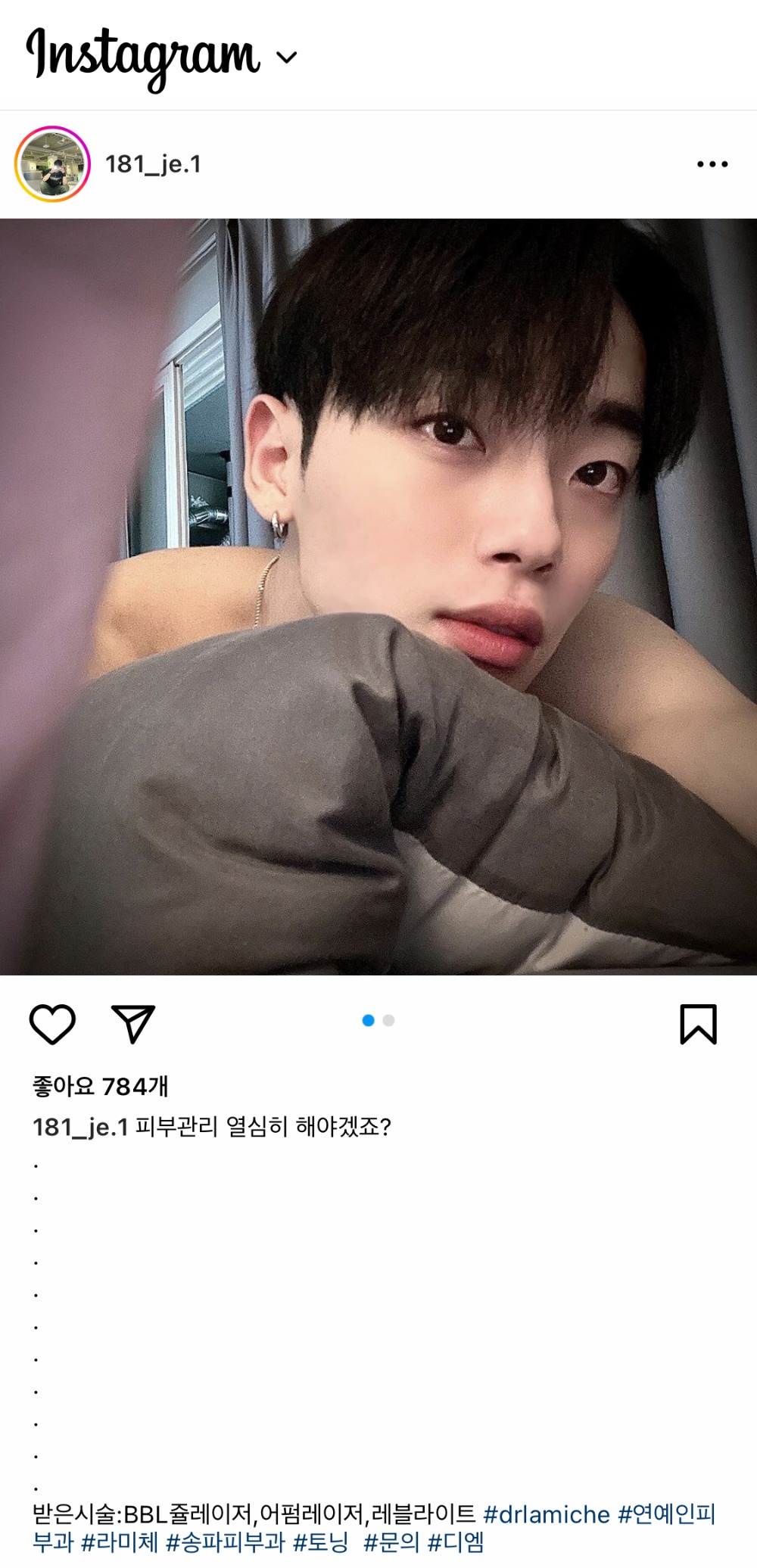
Task: Open the #송파피부과 hashtag
Action: (225, 1542)
